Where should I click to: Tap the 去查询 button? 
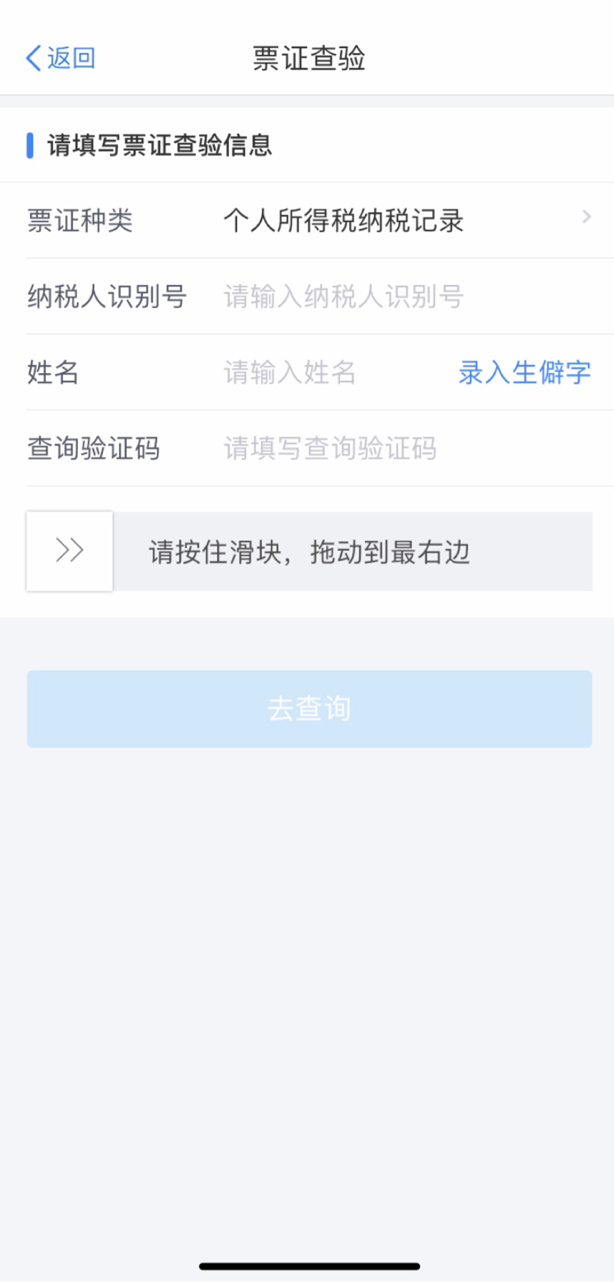(309, 709)
